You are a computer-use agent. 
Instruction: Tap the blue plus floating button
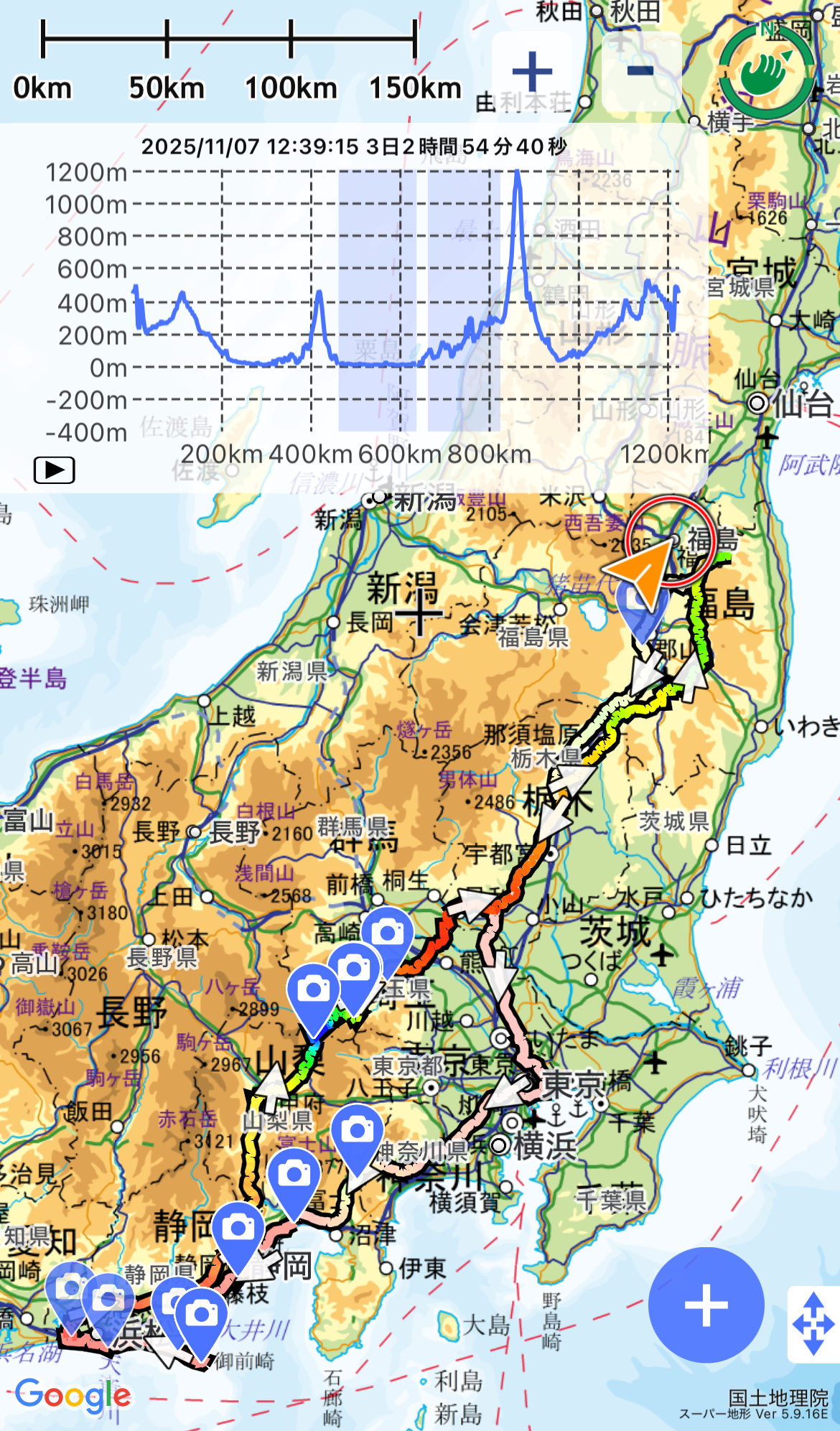pyautogui.click(x=706, y=1305)
